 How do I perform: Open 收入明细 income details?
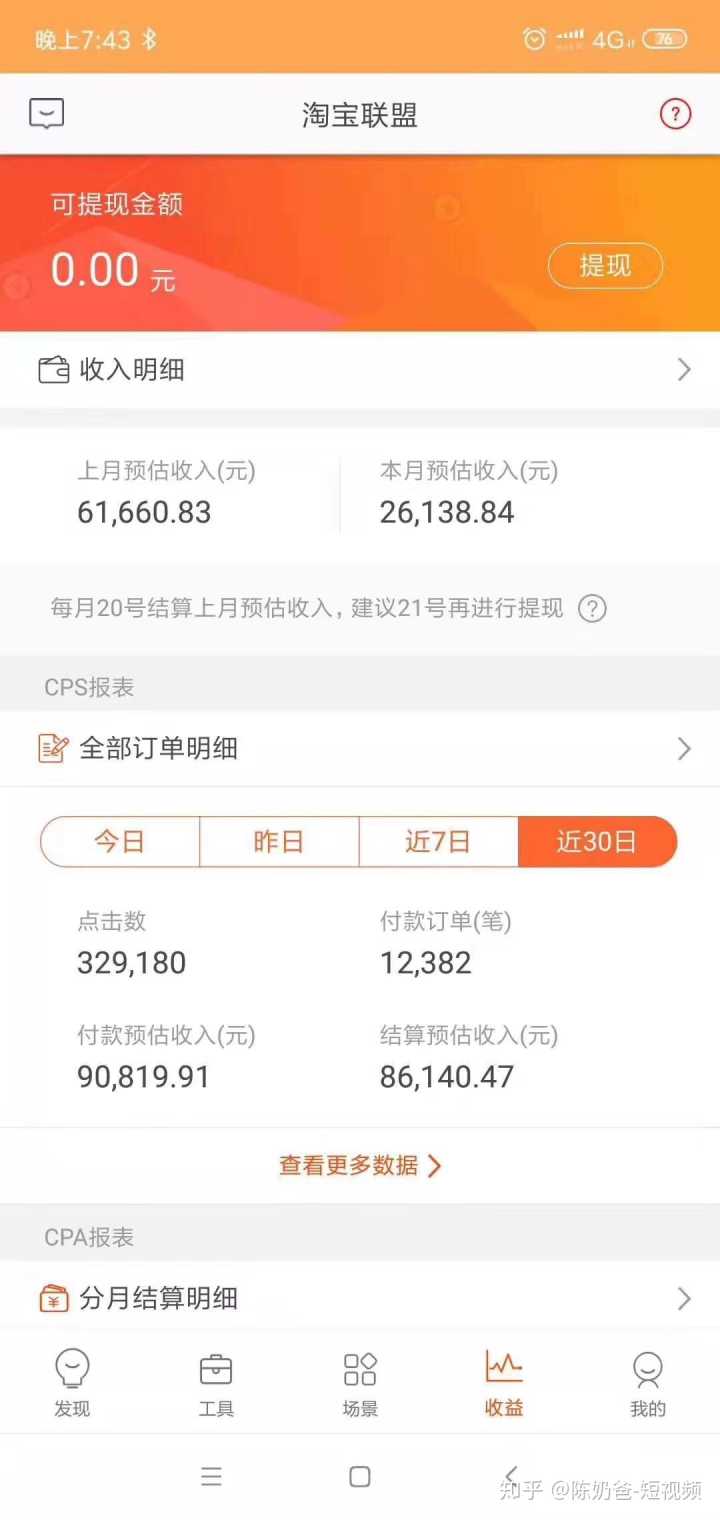pos(360,370)
